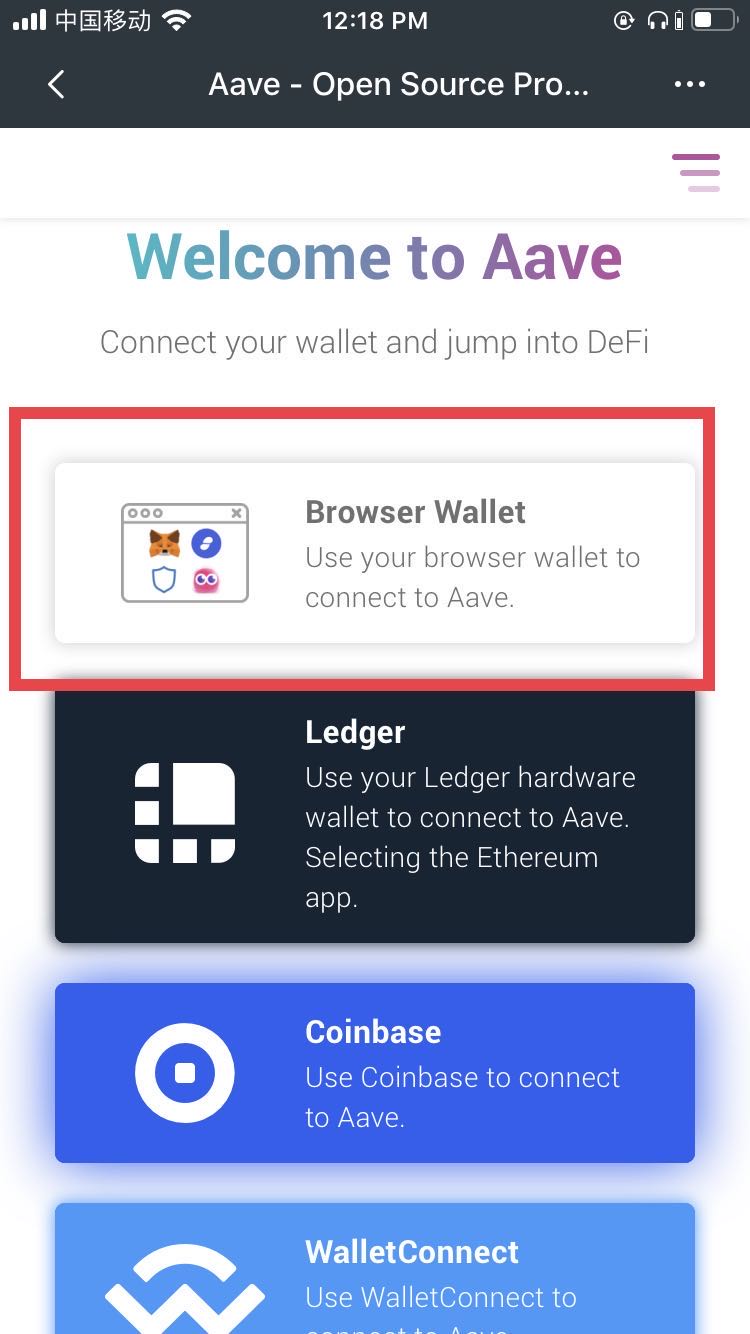
Task: Click the round Coinbase logo
Action: click(185, 1072)
